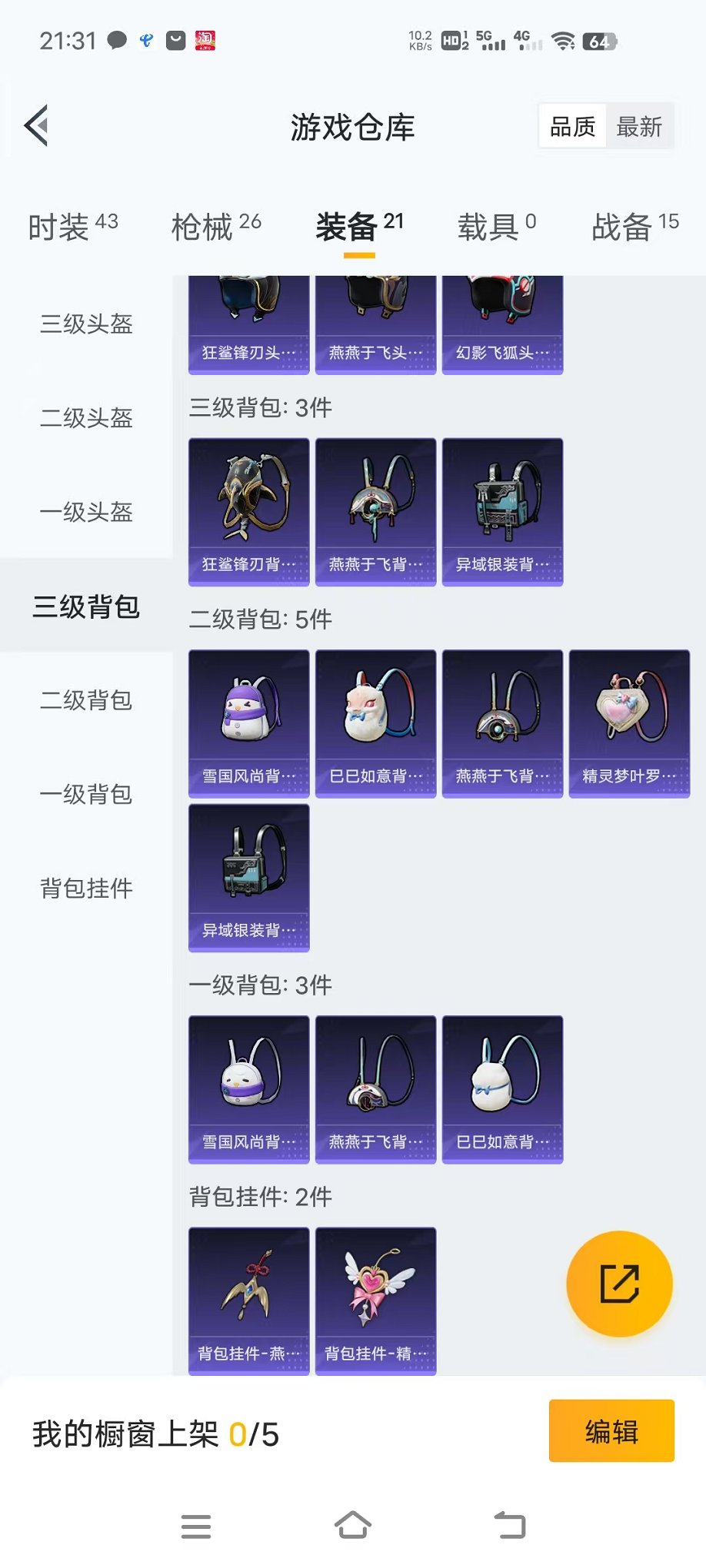Go back using the top-left arrow

(x=37, y=125)
